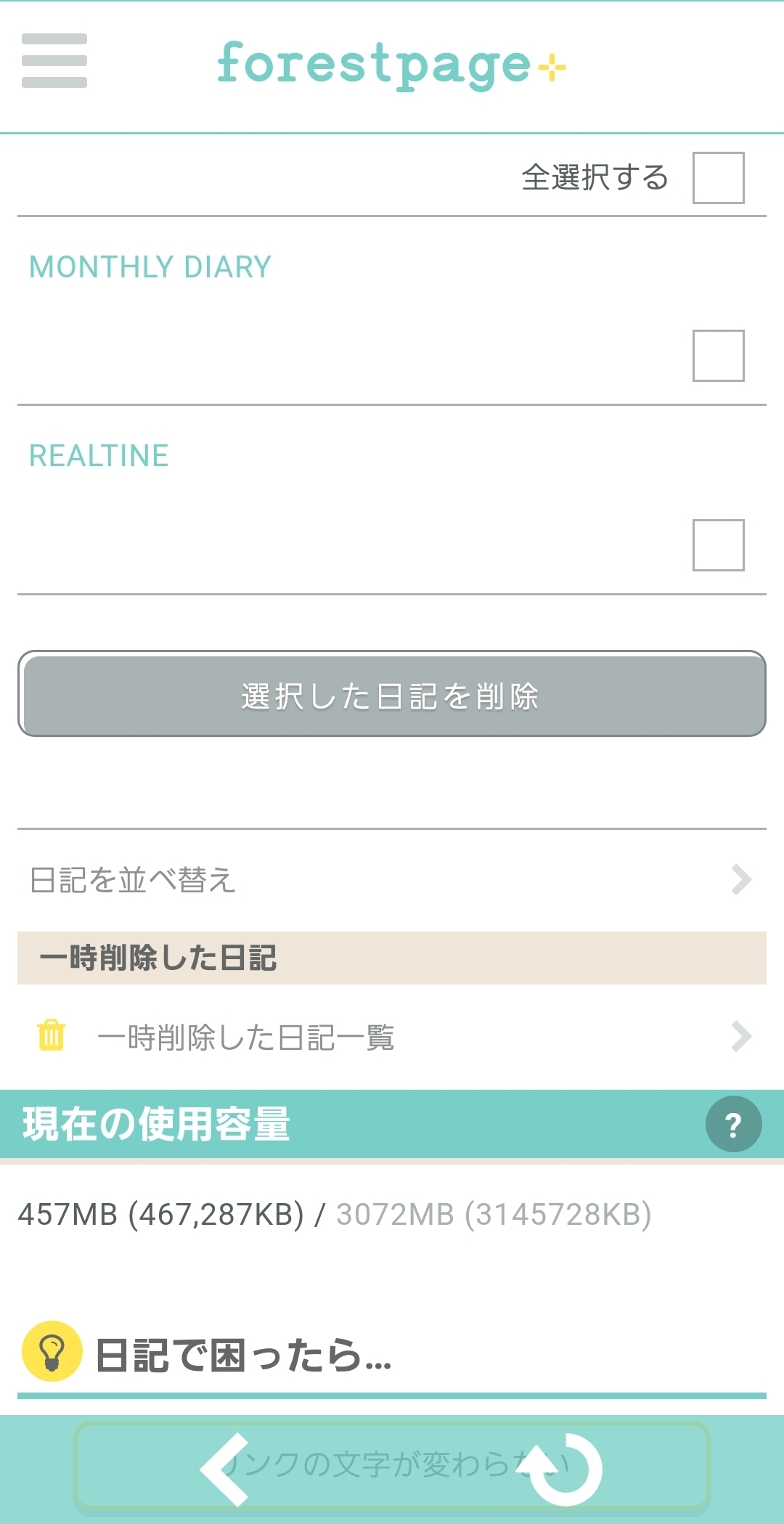
Task: Reload the page with the refresh icon
Action: (565, 1470)
